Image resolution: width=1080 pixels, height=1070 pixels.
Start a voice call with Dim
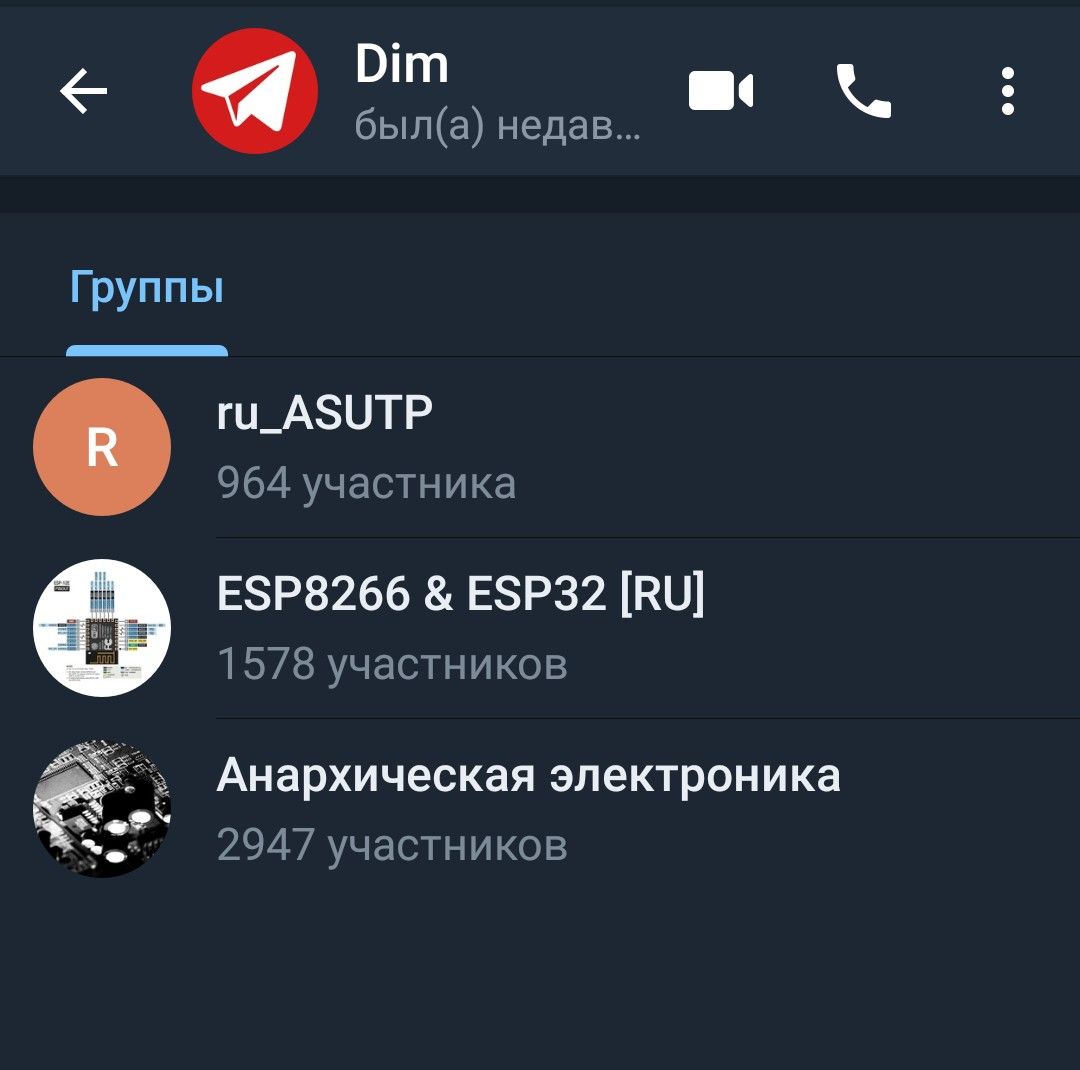point(863,92)
